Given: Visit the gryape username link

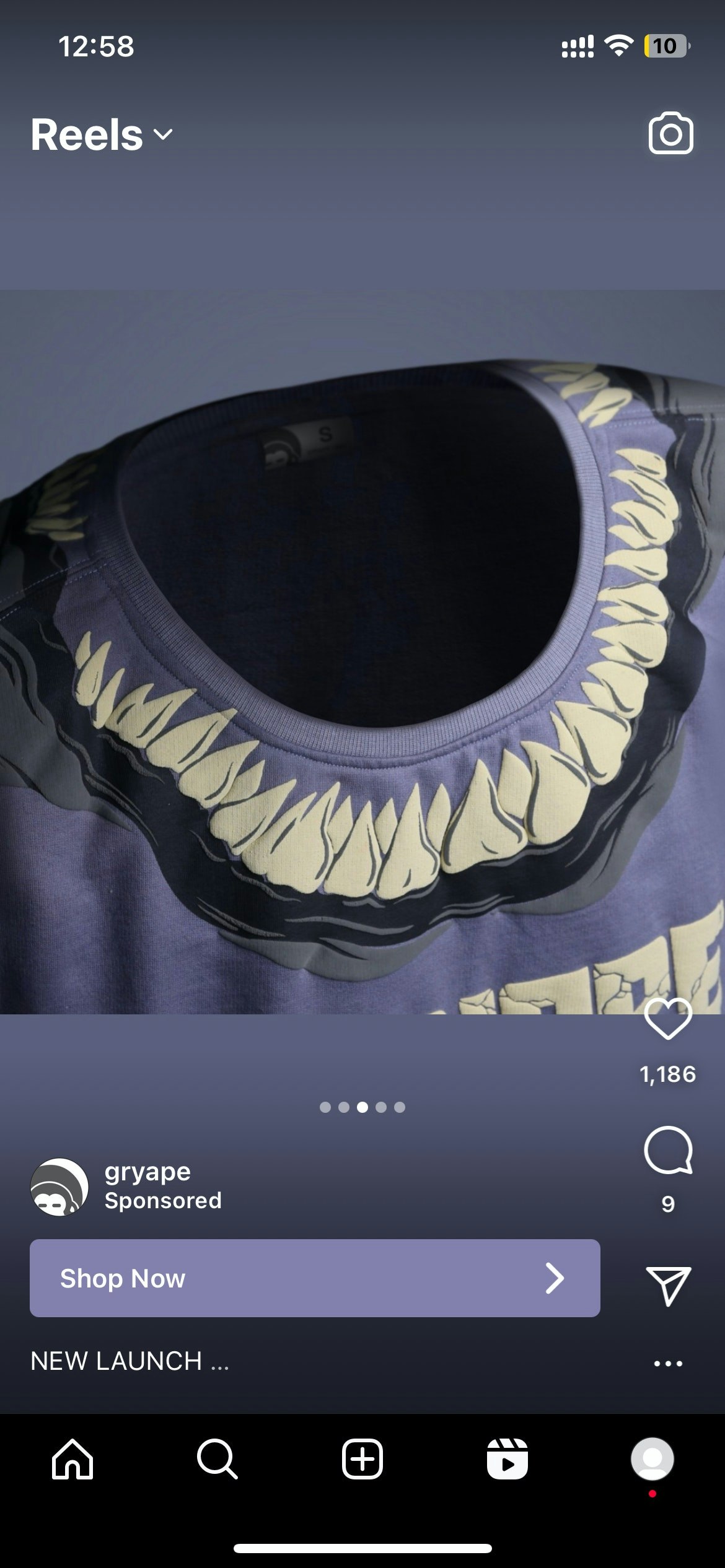Looking at the screenshot, I should [x=147, y=1172].
